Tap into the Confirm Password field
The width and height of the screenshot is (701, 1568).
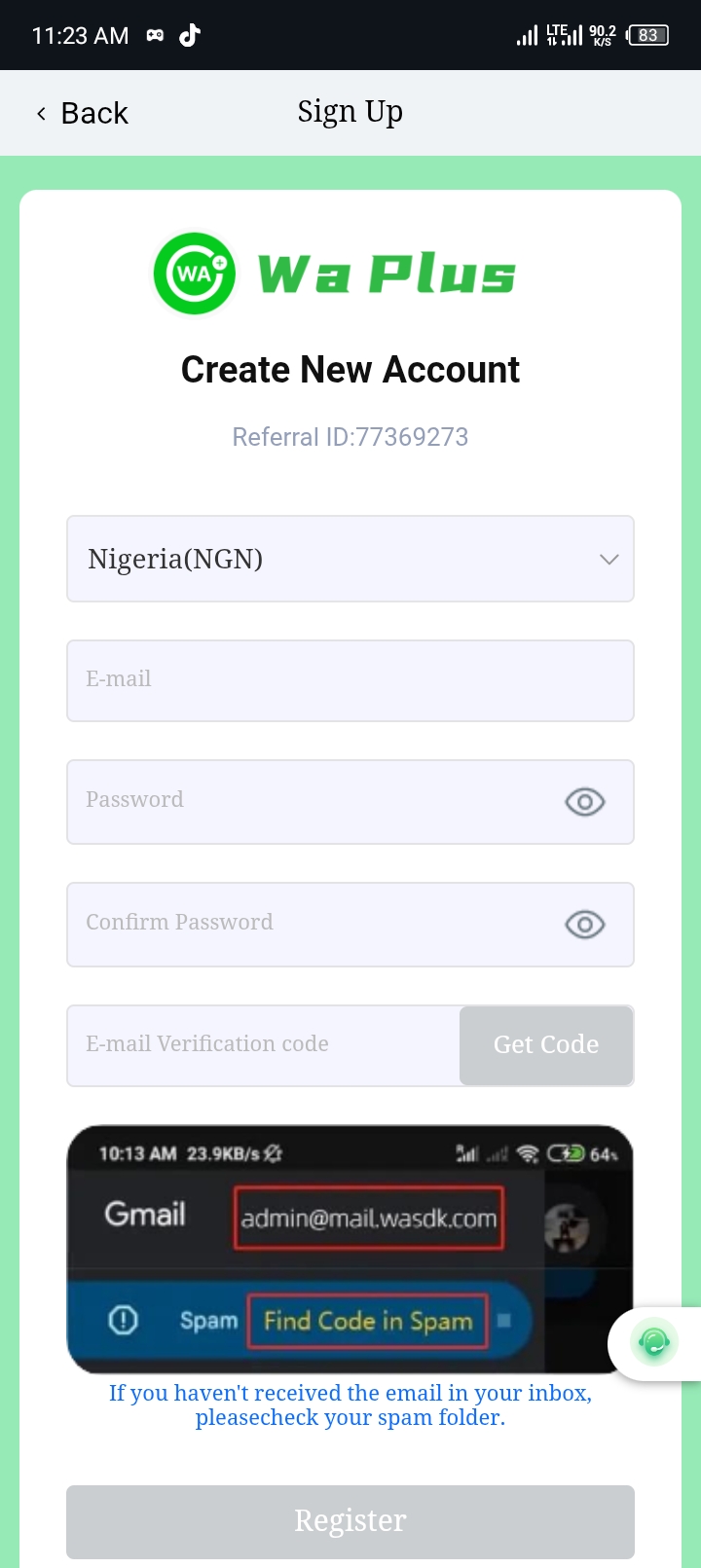coord(312,924)
